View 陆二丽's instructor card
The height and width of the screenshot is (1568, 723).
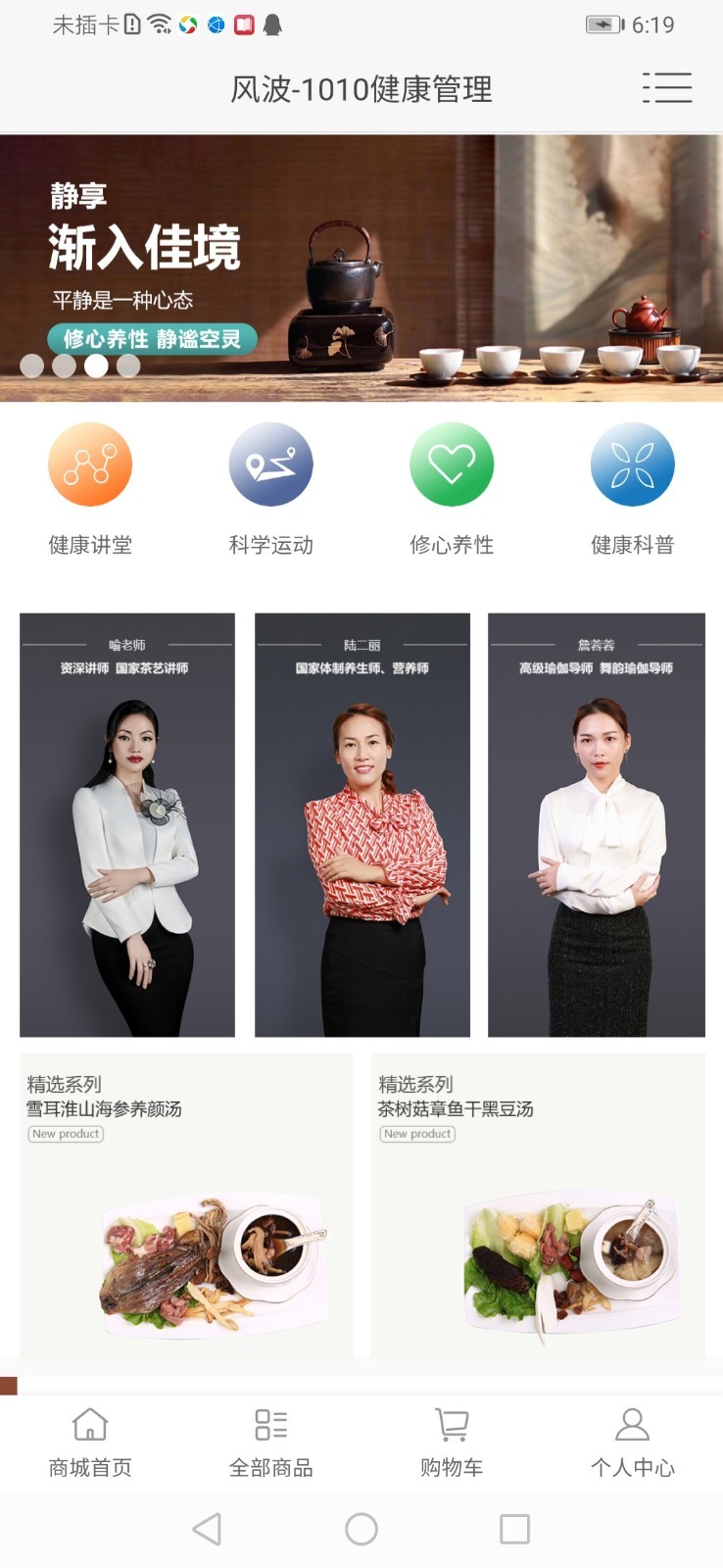(362, 824)
